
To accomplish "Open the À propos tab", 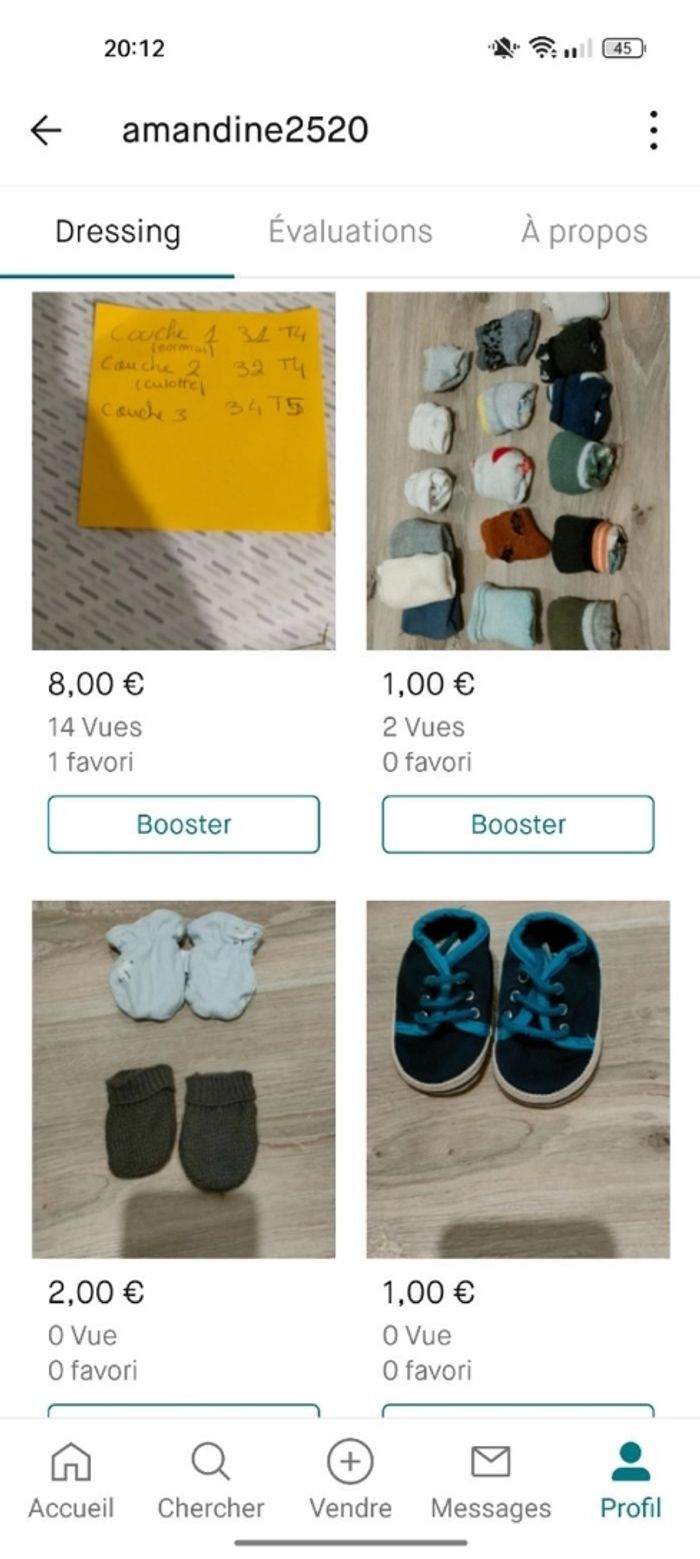I will click(584, 231).
